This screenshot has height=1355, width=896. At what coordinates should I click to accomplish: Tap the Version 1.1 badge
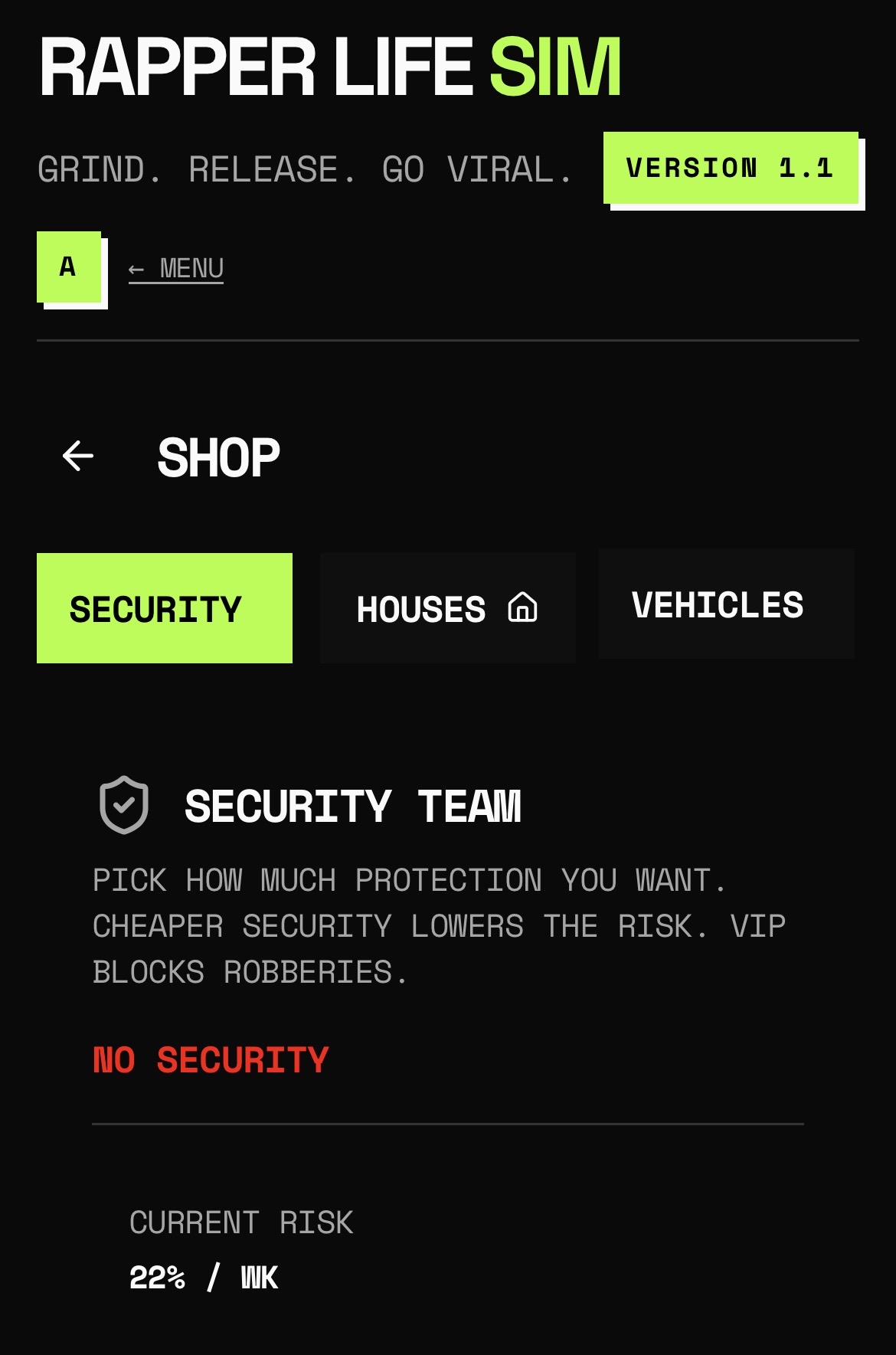click(x=731, y=169)
